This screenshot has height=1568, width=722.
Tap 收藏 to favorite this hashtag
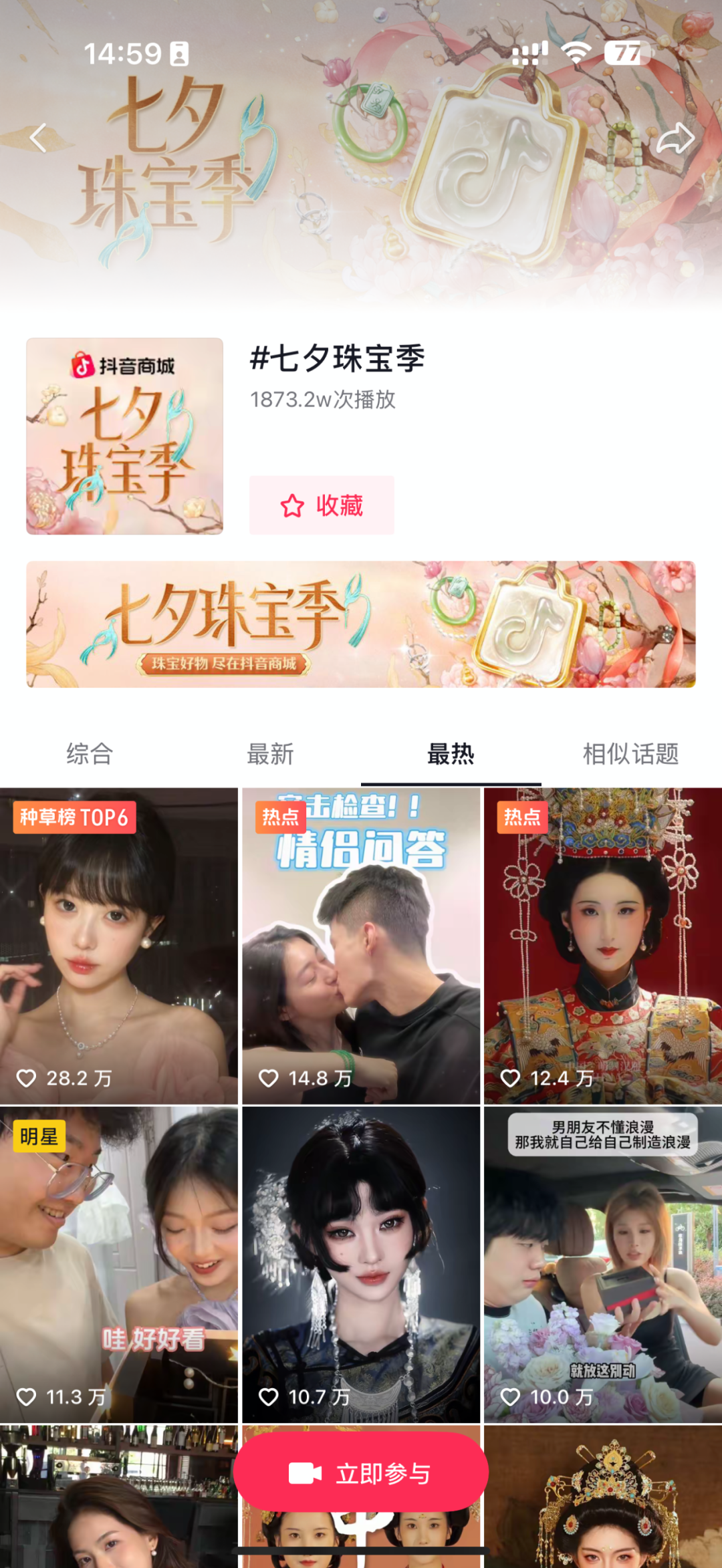322,505
